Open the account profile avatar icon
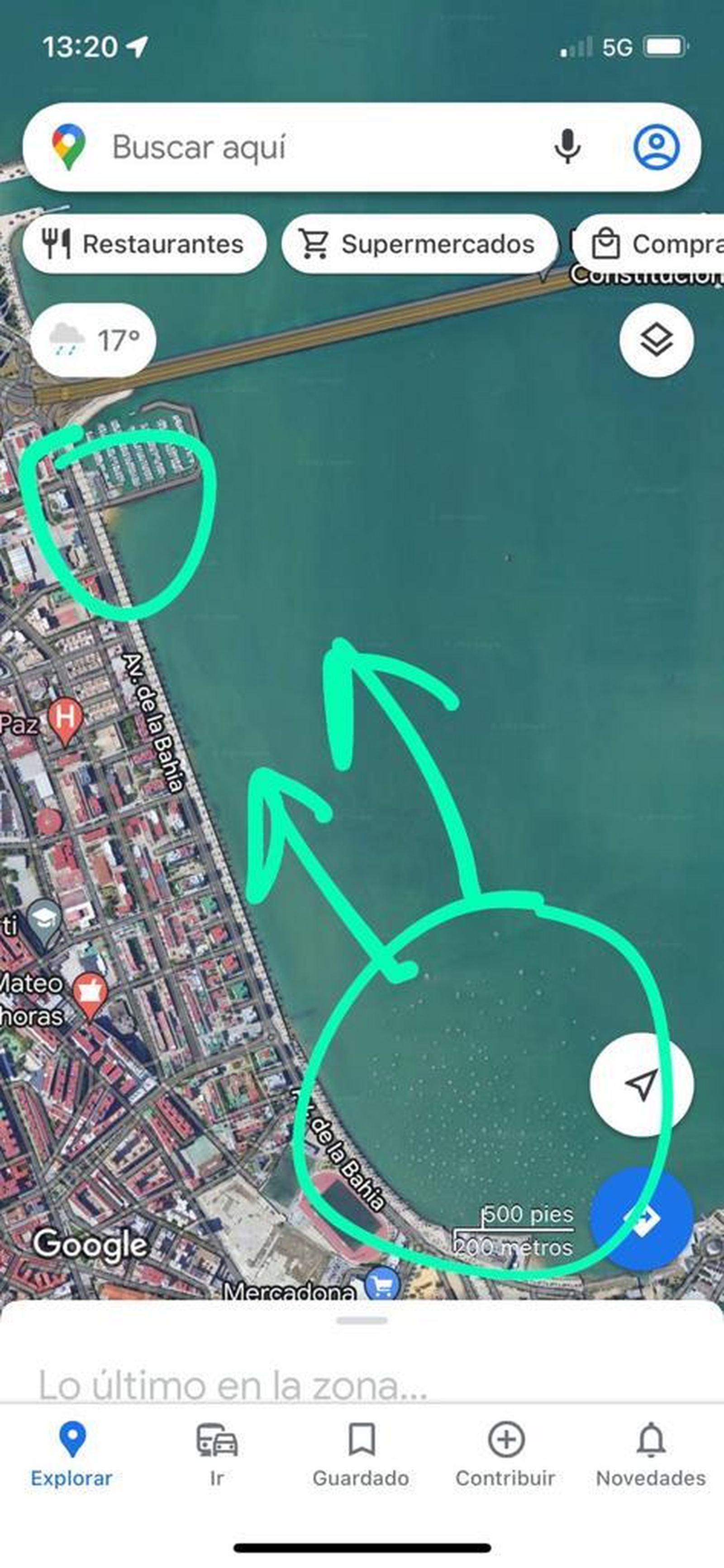724x1568 pixels. point(657,146)
